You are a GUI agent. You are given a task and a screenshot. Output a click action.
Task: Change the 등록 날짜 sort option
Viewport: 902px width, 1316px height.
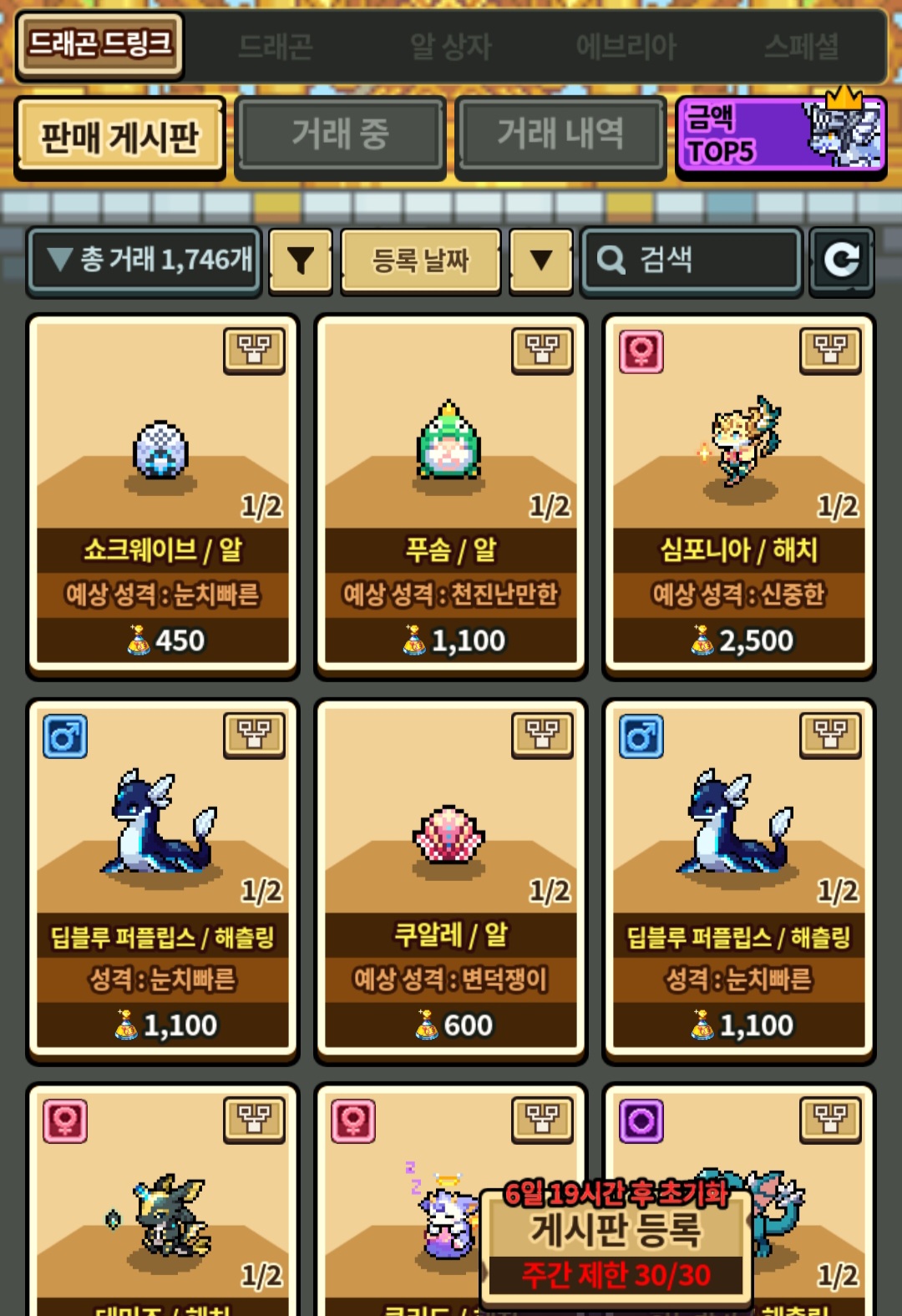pos(421,261)
